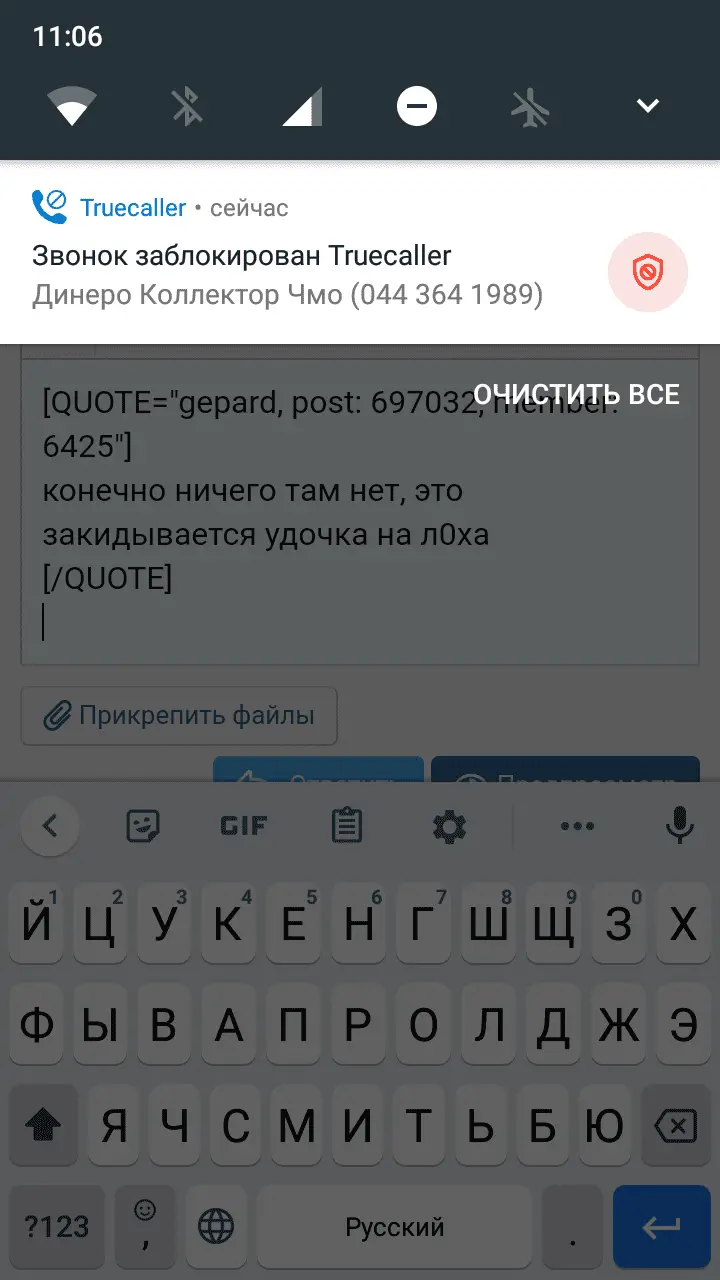Viewport: 720px width, 1280px height.
Task: Open GIF search on keyboard
Action: point(243,826)
